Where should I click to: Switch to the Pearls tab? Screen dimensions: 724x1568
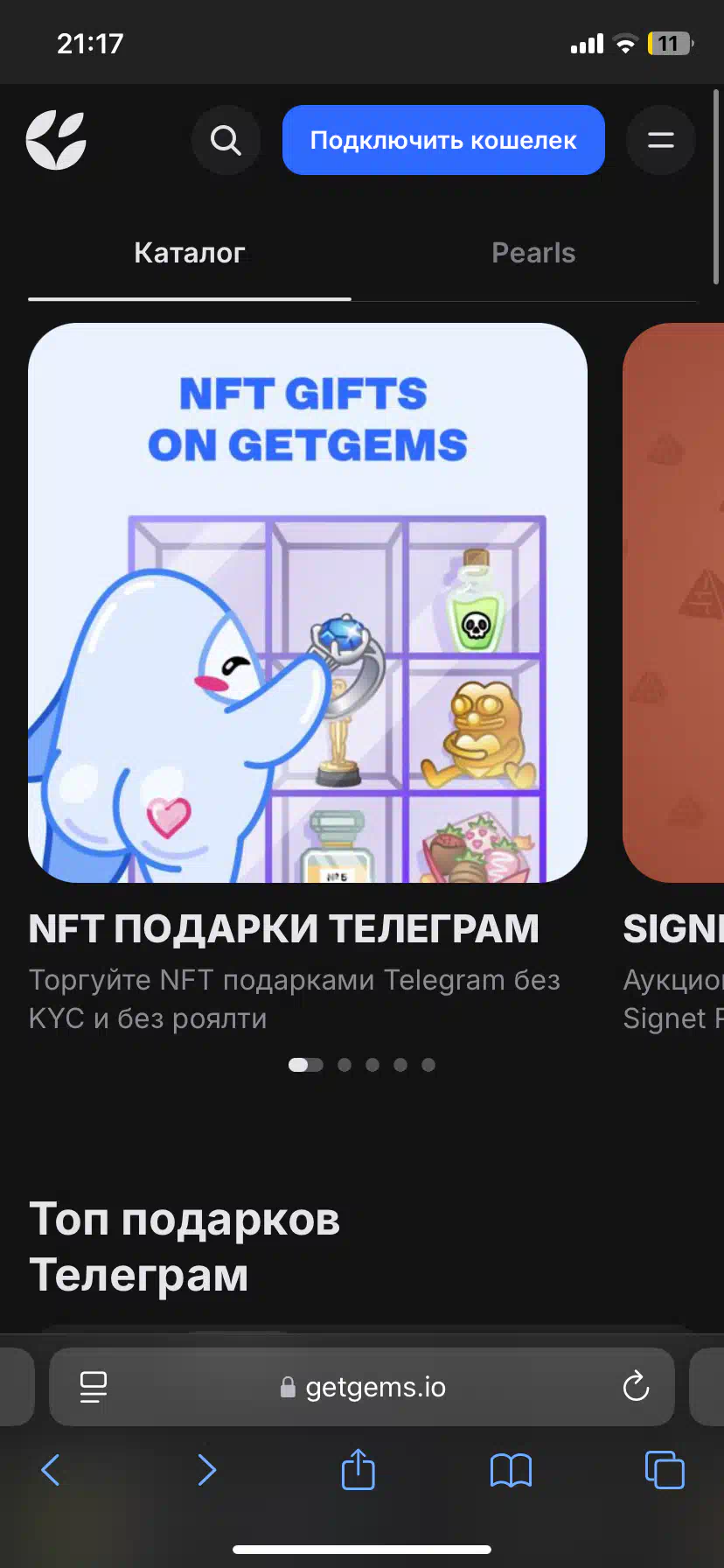tap(533, 253)
